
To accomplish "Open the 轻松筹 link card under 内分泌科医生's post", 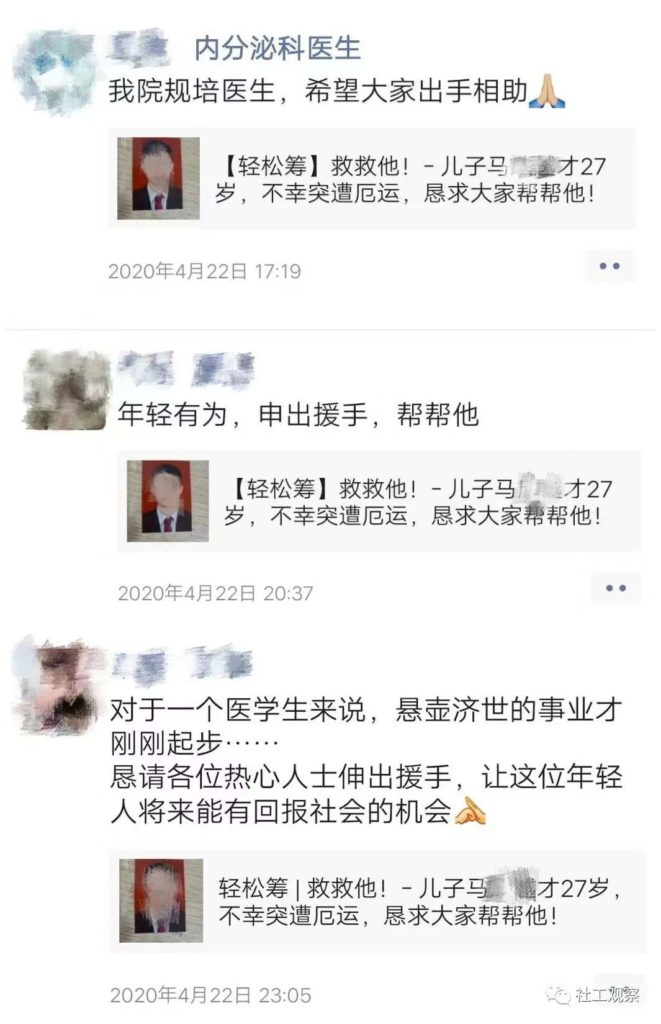I will pos(372,178).
